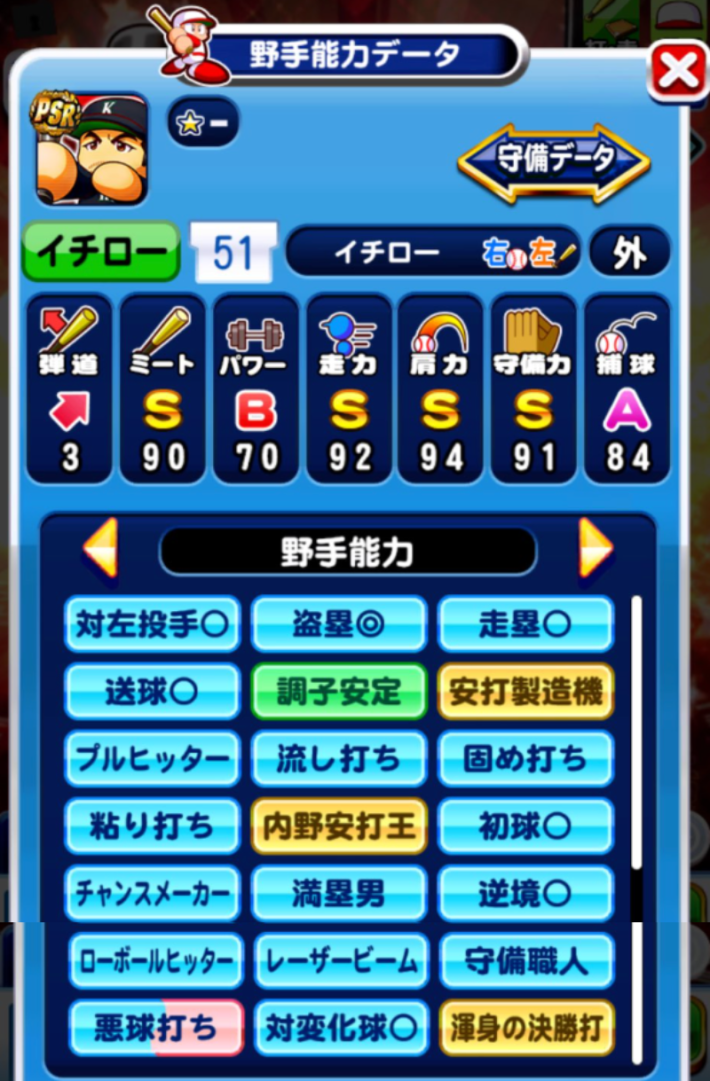Select the 調子安定 ability

pyautogui.click(x=338, y=692)
